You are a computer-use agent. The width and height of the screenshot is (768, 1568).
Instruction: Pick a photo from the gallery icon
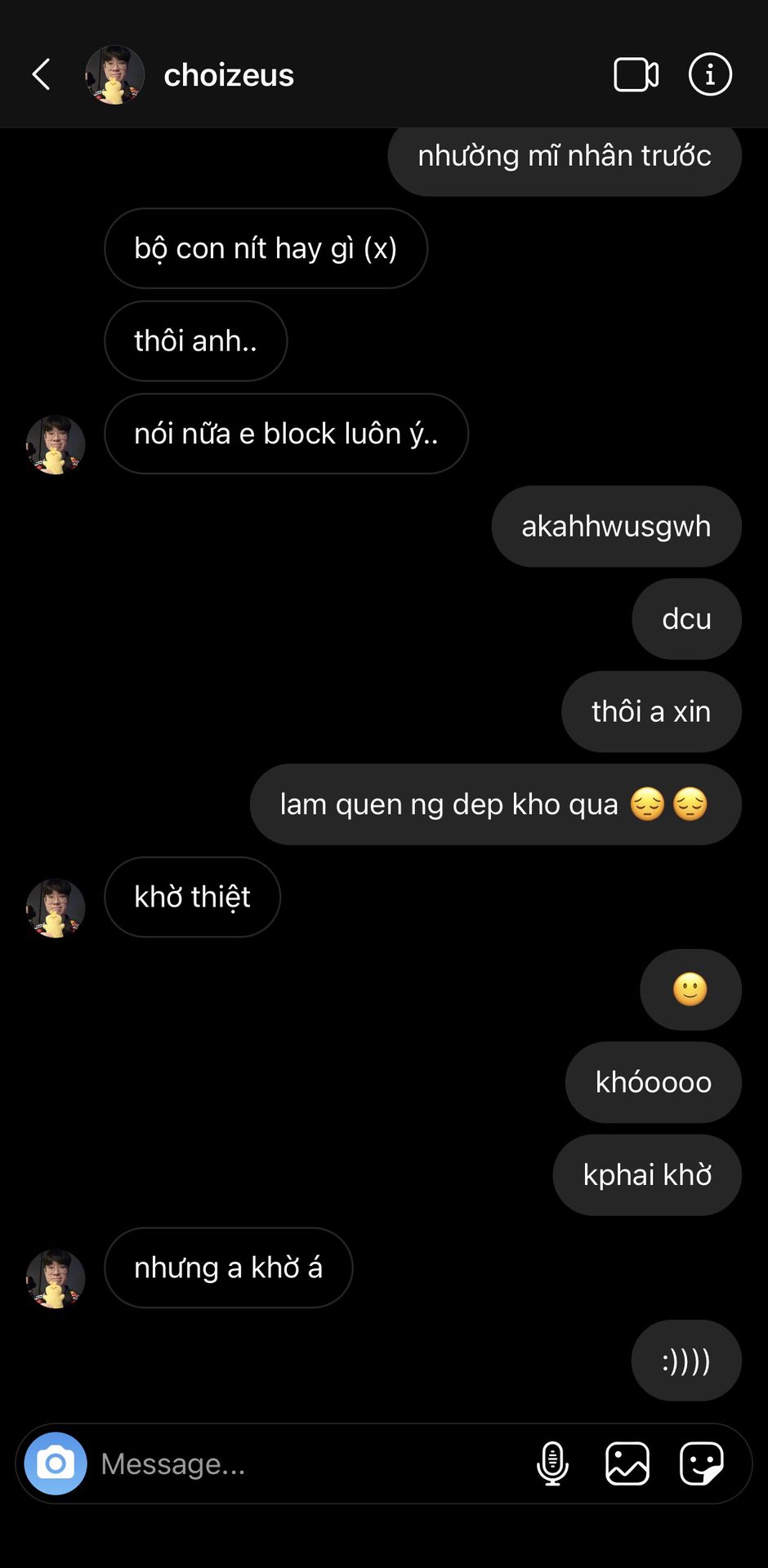tap(627, 1463)
